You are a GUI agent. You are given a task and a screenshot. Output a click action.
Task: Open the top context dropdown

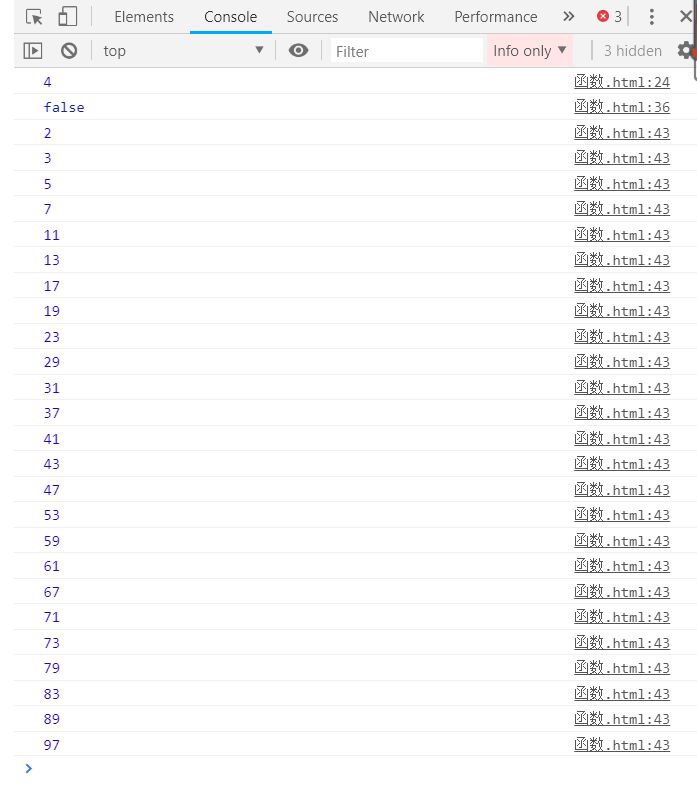[x=184, y=50]
